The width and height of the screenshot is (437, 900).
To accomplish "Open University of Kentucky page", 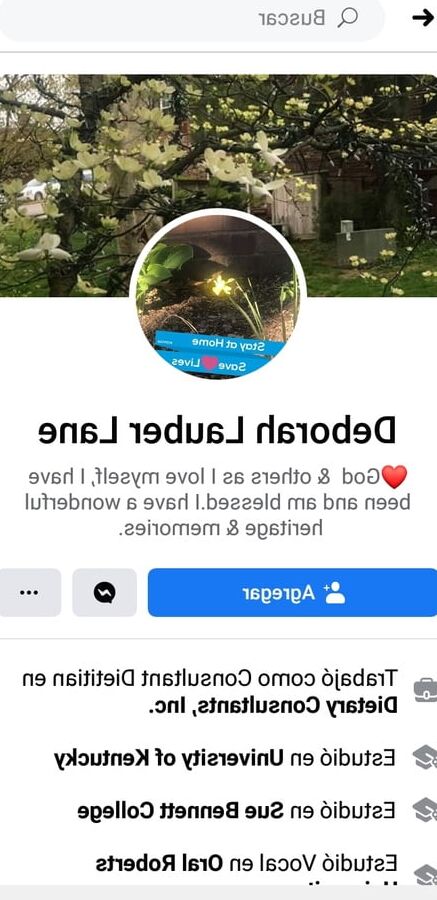I will point(160,758).
